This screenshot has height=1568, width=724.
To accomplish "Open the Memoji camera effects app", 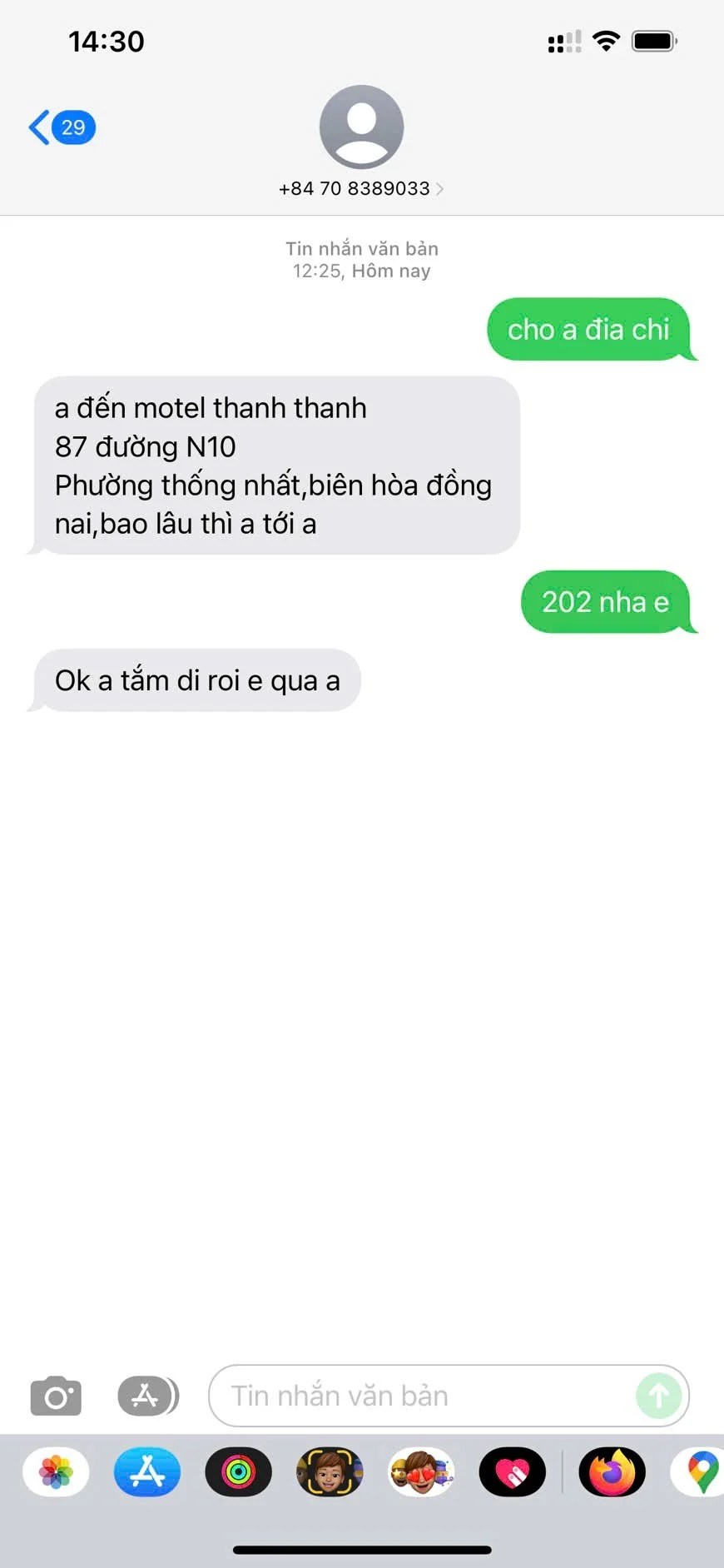I will coord(330,1472).
